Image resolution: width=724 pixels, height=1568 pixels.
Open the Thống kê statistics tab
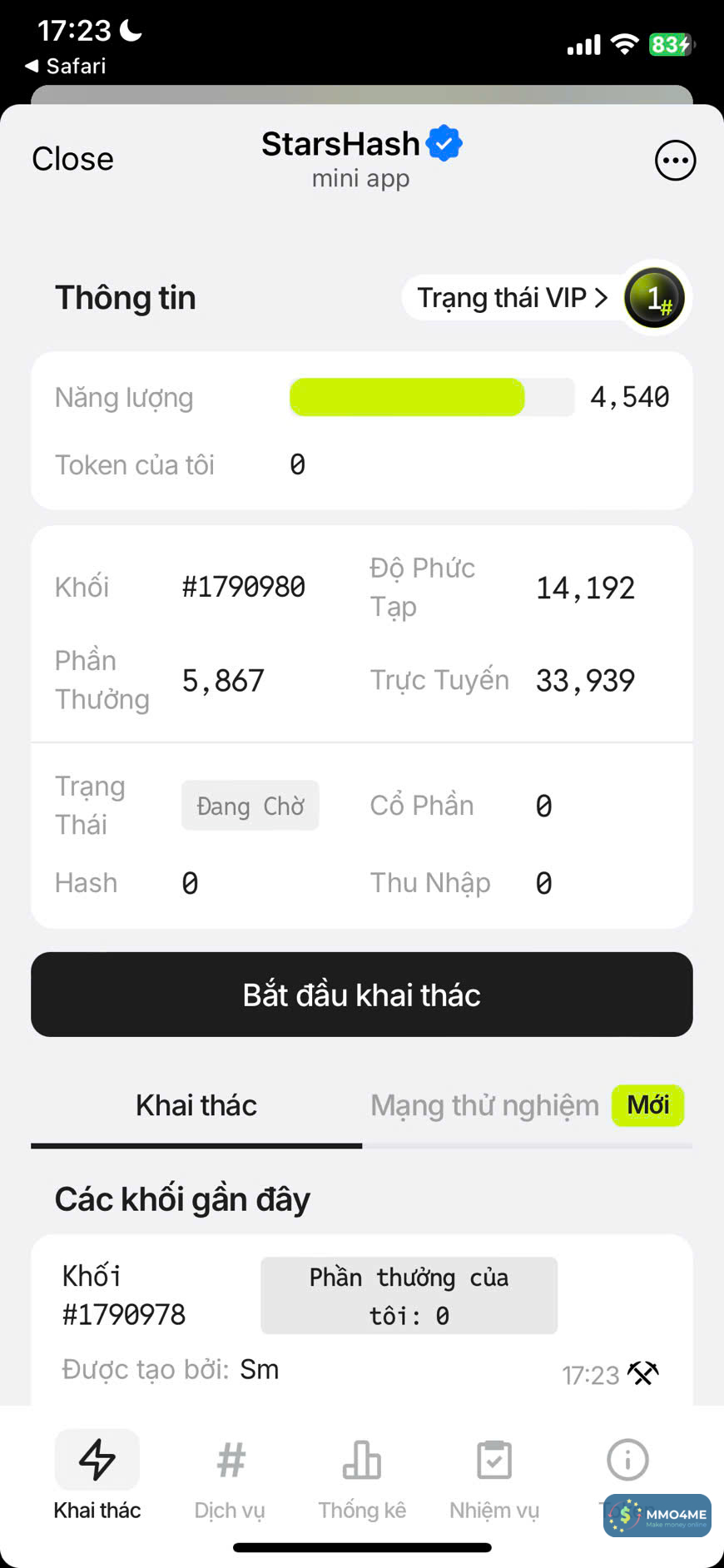click(x=362, y=1479)
